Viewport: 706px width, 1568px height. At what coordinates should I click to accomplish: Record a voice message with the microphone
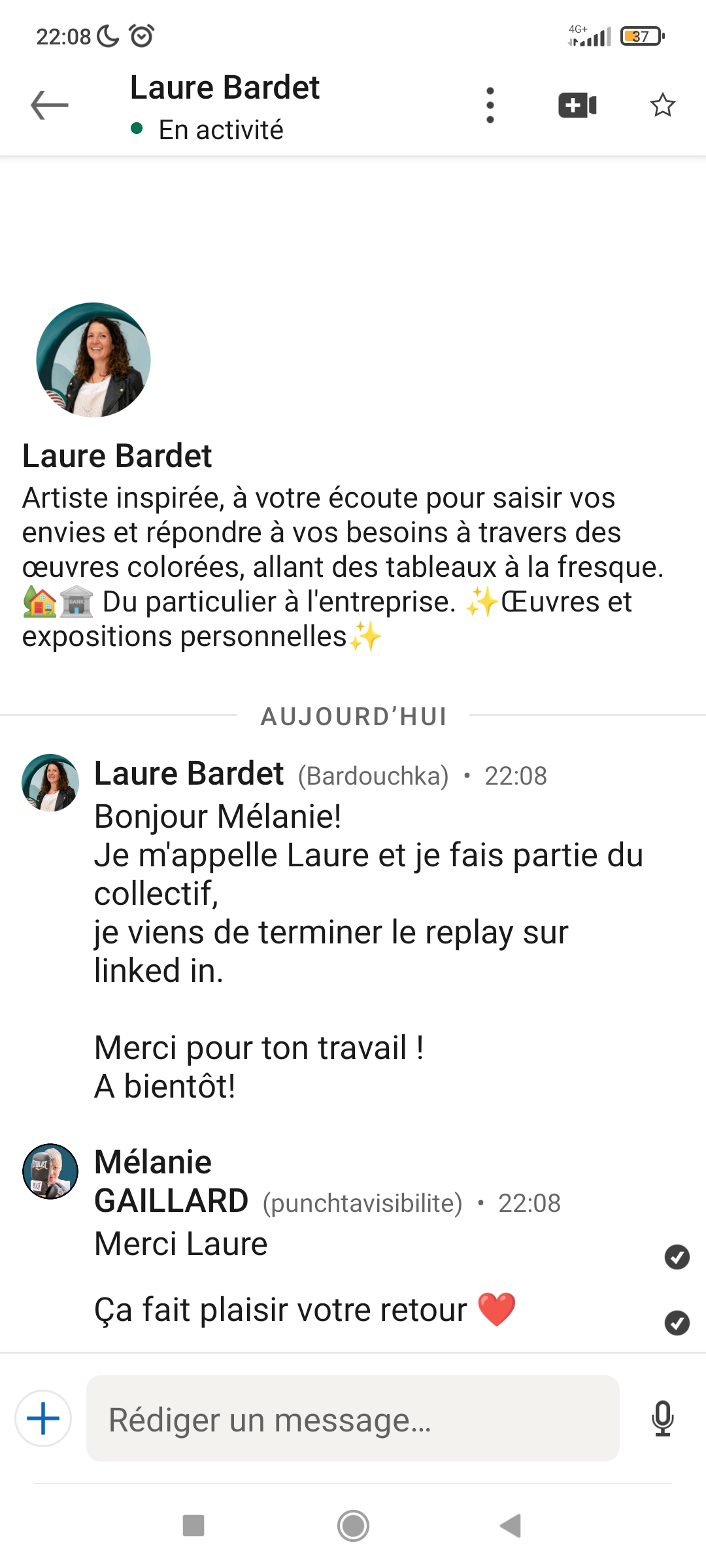662,1418
